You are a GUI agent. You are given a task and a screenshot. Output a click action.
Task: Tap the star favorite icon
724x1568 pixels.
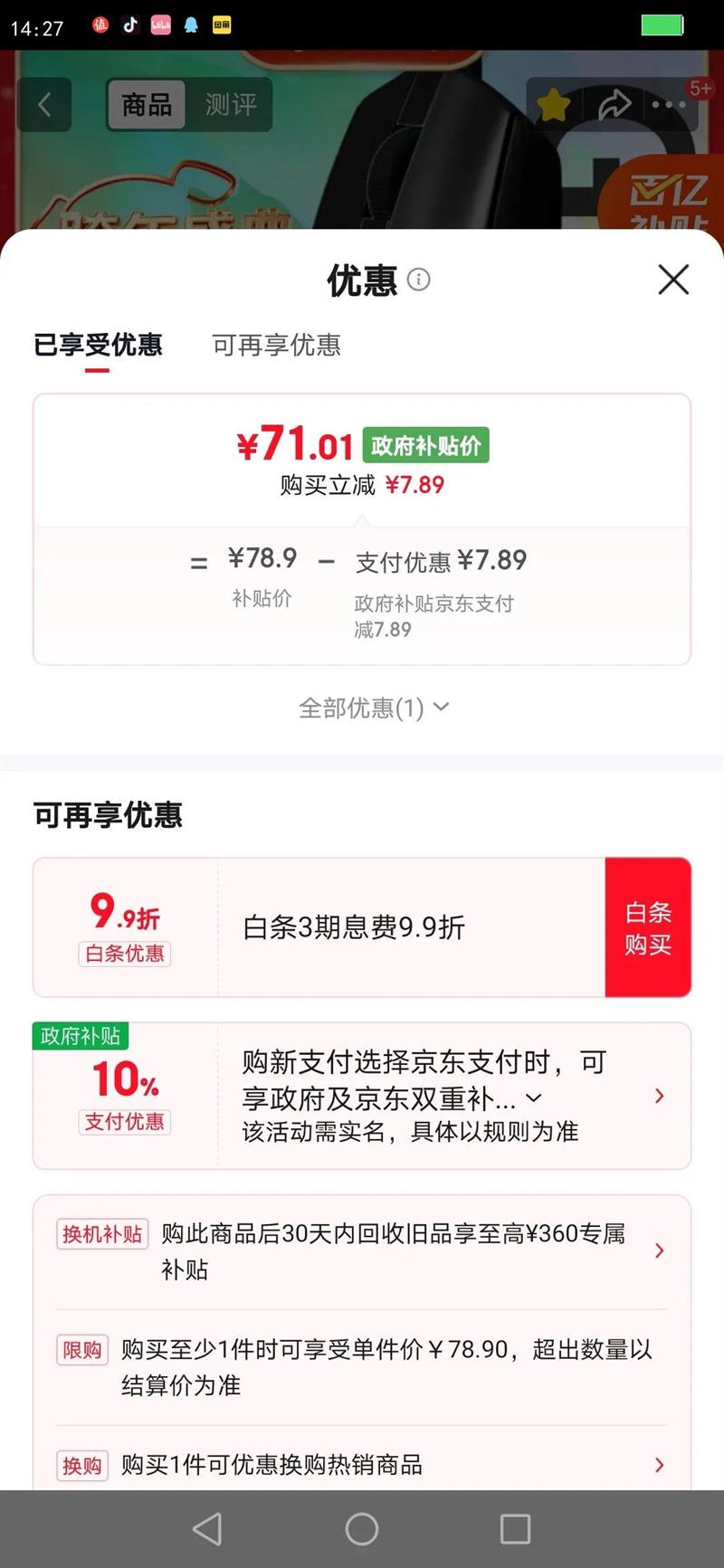554,104
